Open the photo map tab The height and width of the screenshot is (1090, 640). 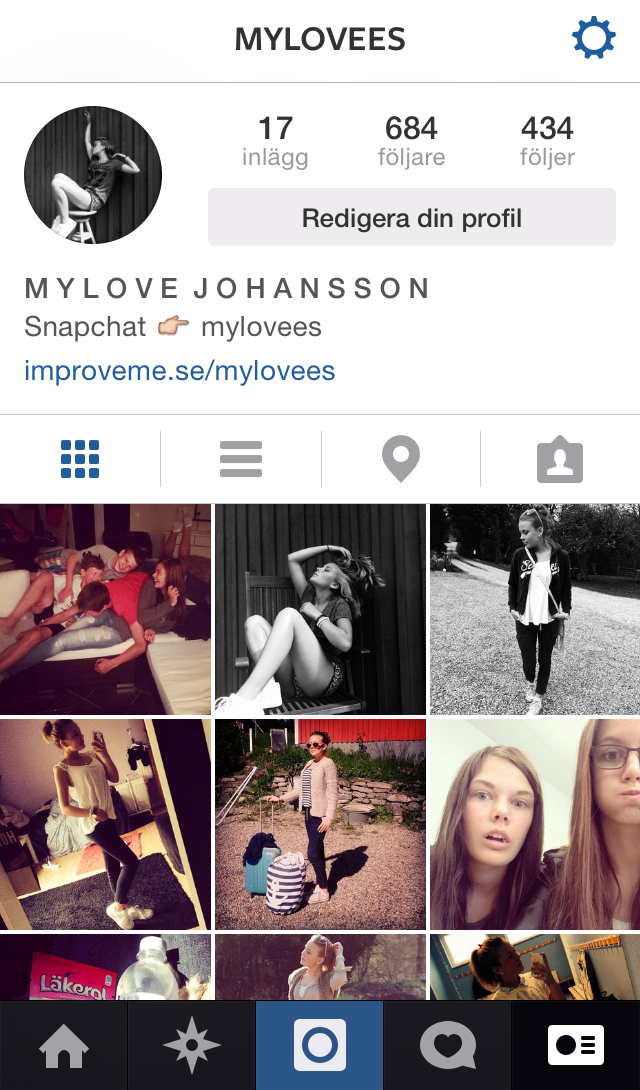coord(400,459)
